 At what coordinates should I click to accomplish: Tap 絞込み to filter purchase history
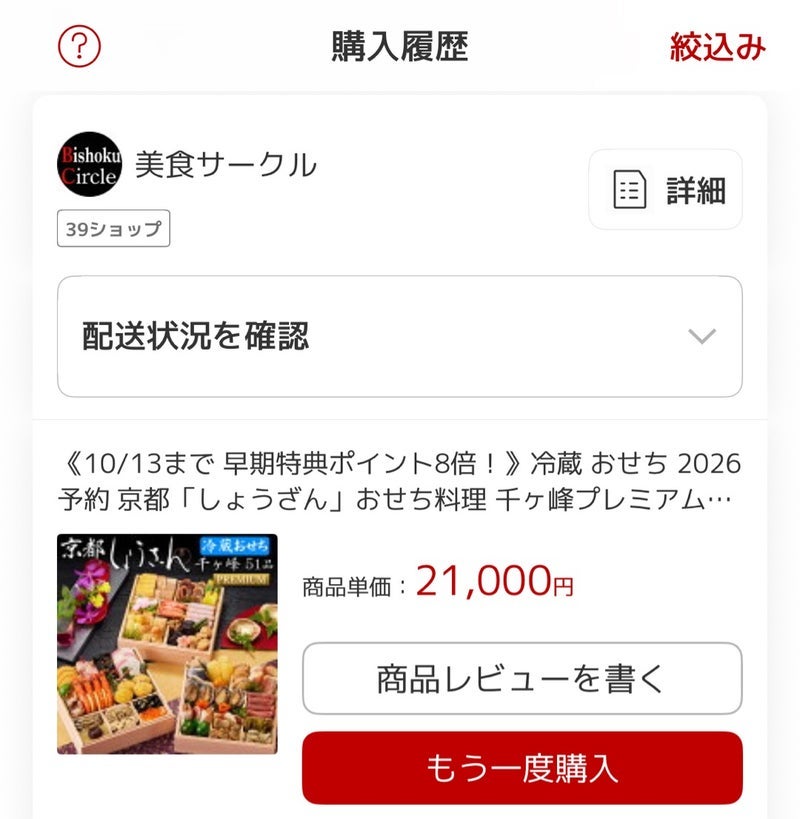717,47
